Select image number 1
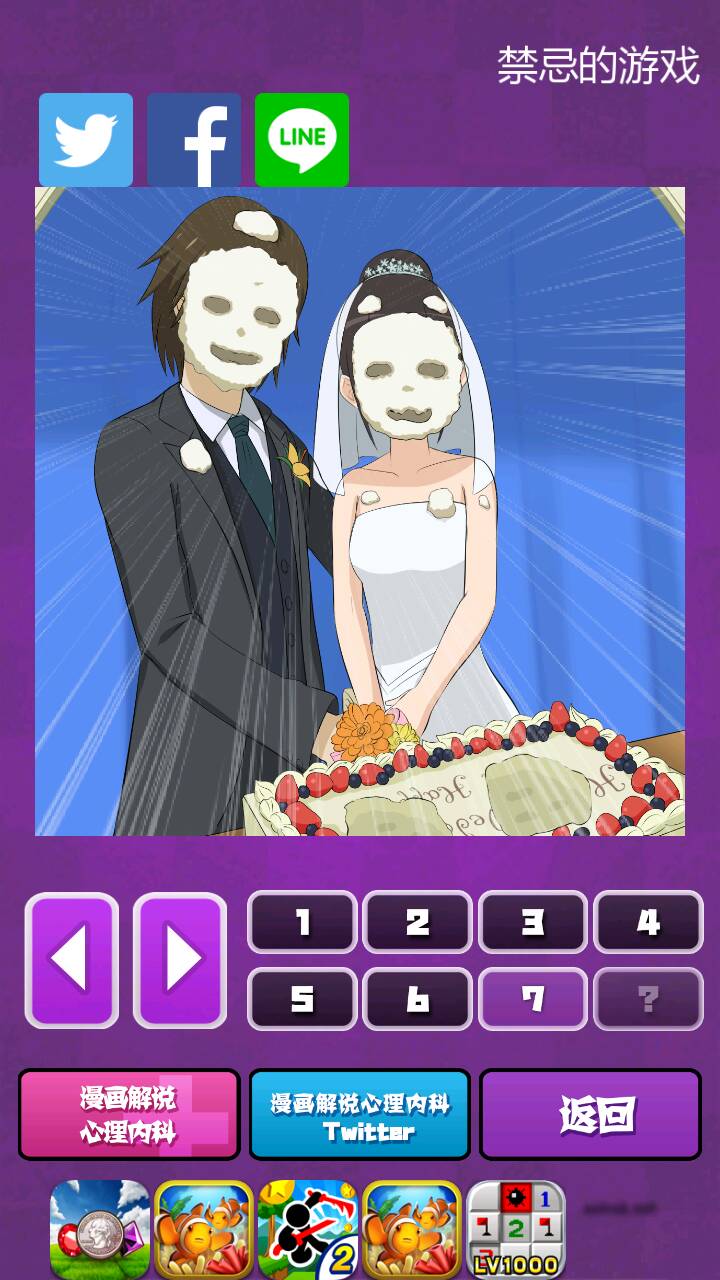The width and height of the screenshot is (720, 1280). pos(302,922)
